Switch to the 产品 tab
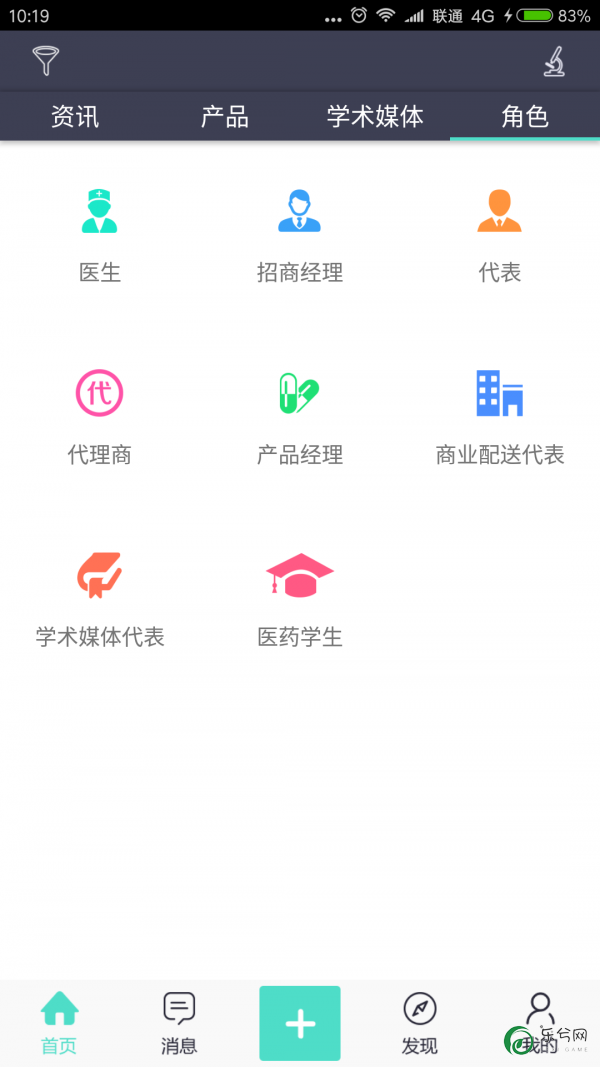The width and height of the screenshot is (600, 1067). click(224, 117)
